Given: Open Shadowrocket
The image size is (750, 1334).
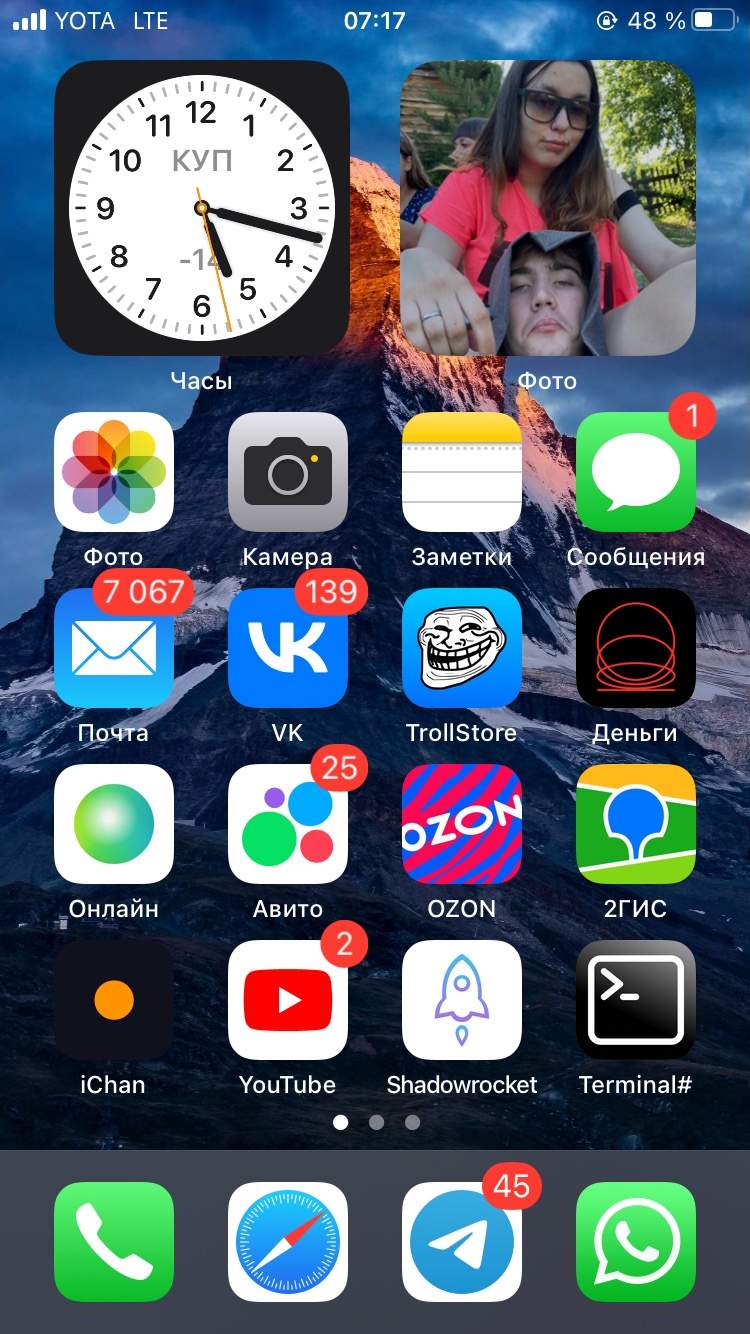Looking at the screenshot, I should [462, 1000].
